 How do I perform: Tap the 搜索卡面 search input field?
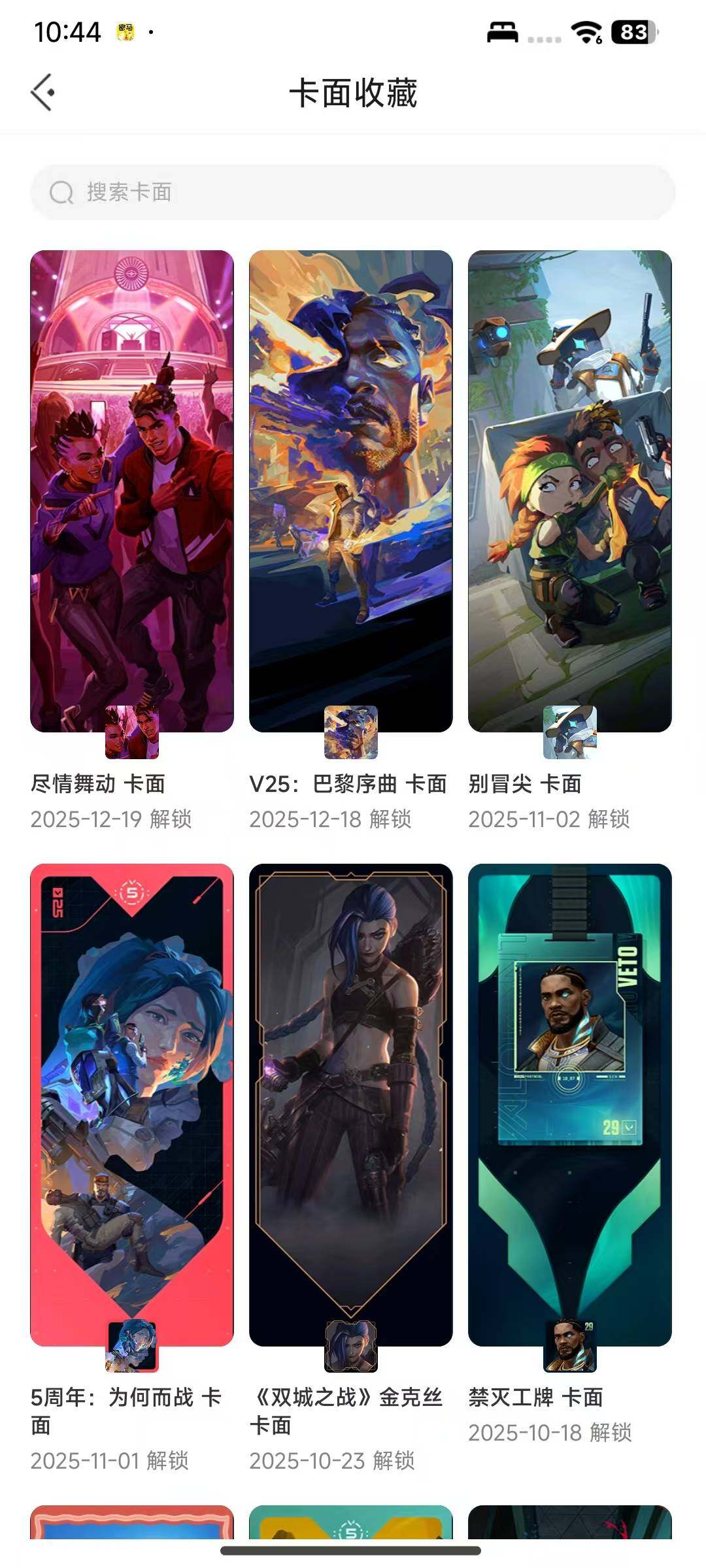(327, 193)
